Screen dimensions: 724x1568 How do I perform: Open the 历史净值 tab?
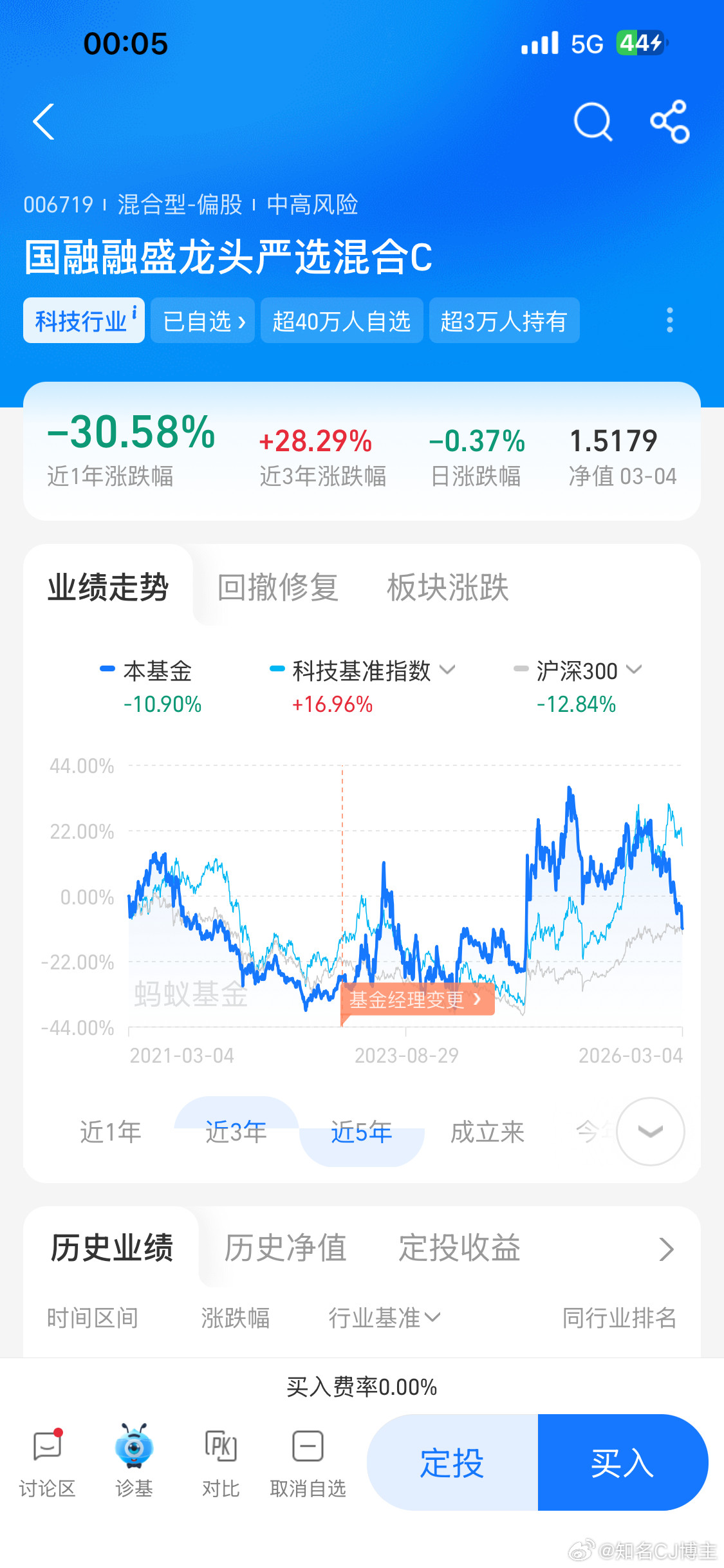coord(285,1247)
